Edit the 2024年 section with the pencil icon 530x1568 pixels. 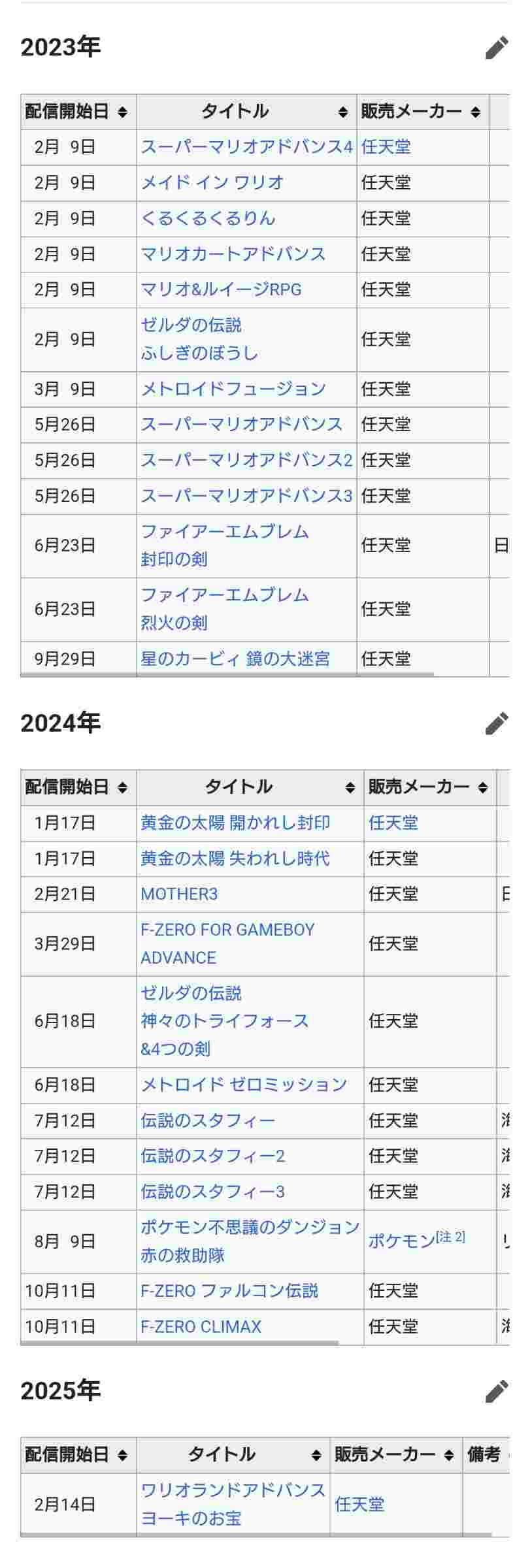coord(497,723)
